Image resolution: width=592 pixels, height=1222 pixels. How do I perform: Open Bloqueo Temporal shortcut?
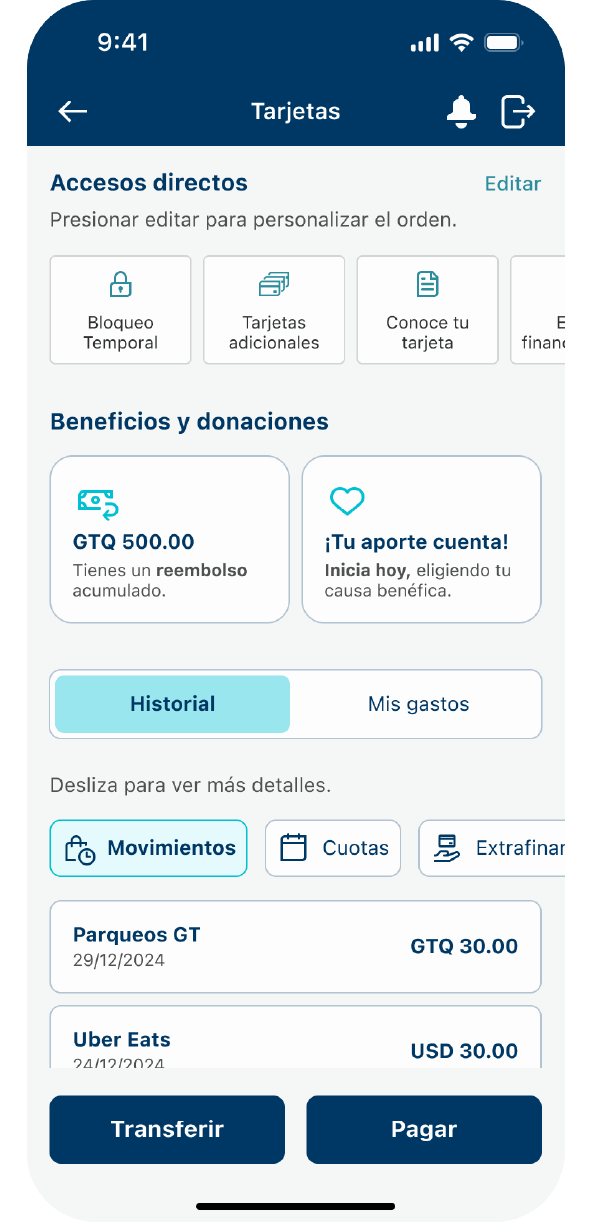[120, 310]
